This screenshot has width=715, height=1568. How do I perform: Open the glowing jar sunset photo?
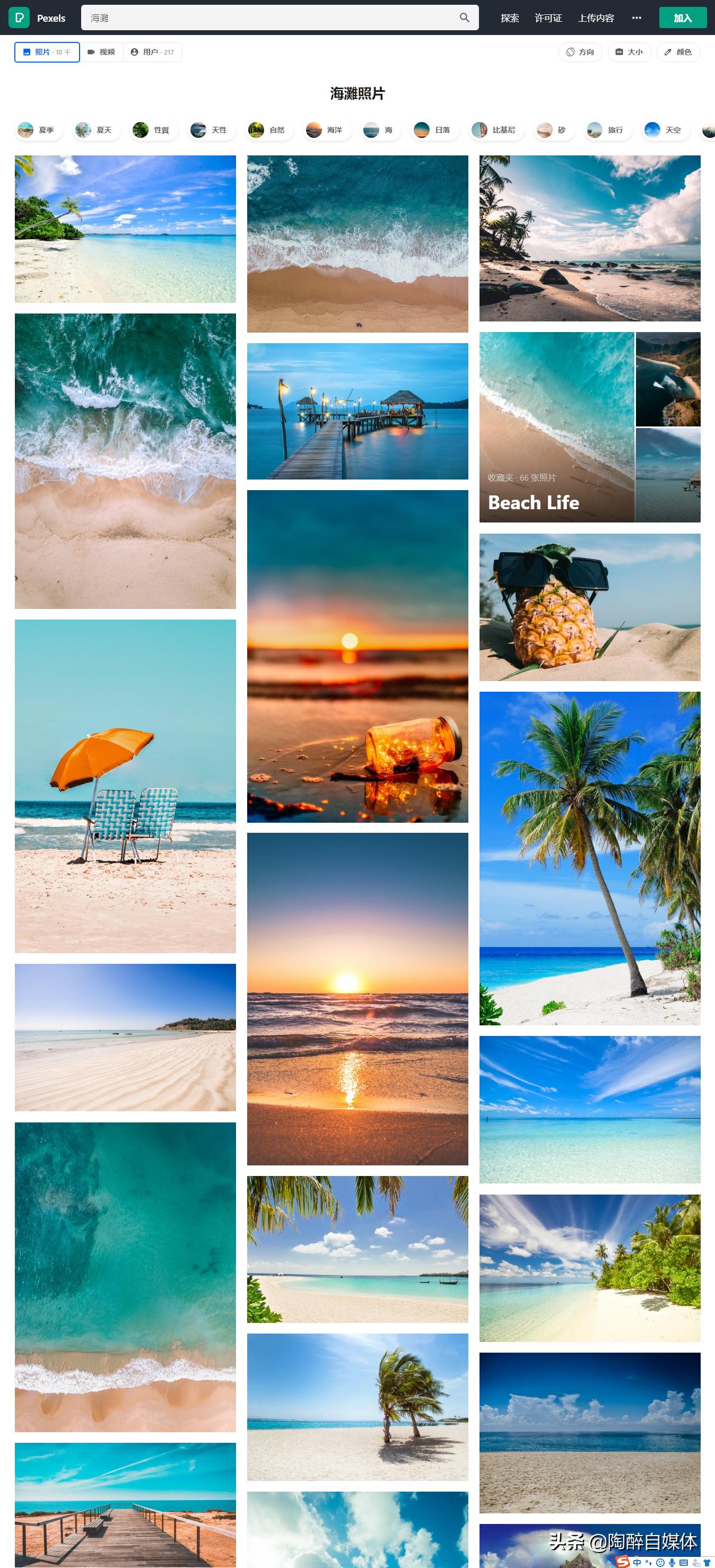(x=357, y=656)
